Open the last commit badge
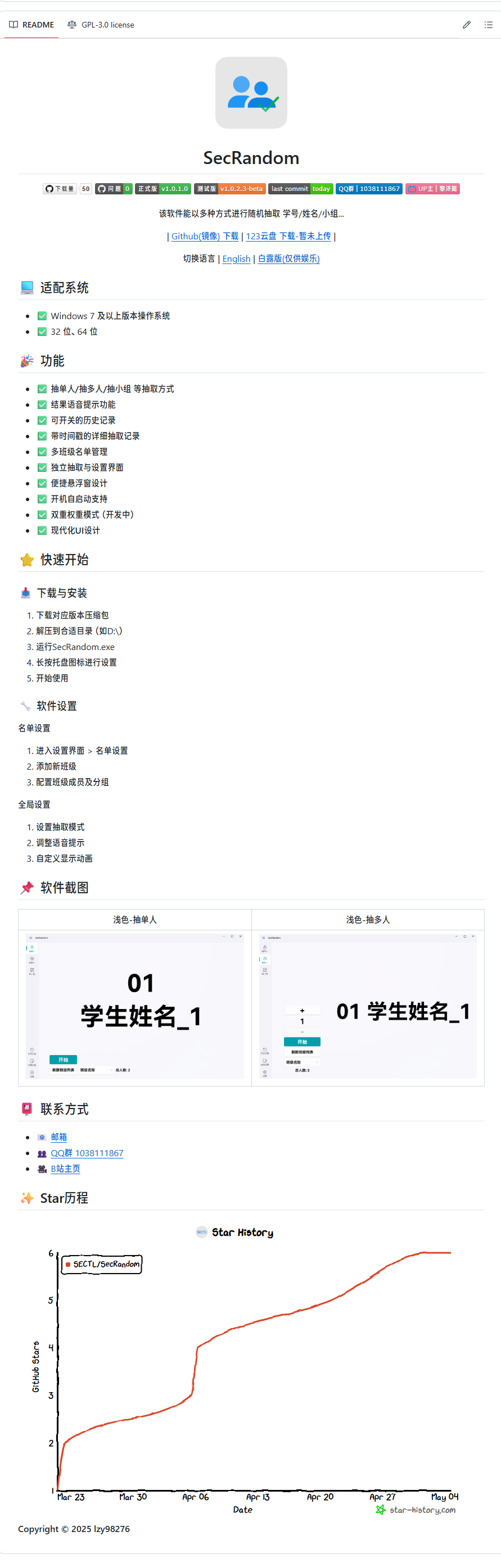Screen dimensions: 501x1568 coord(300,189)
